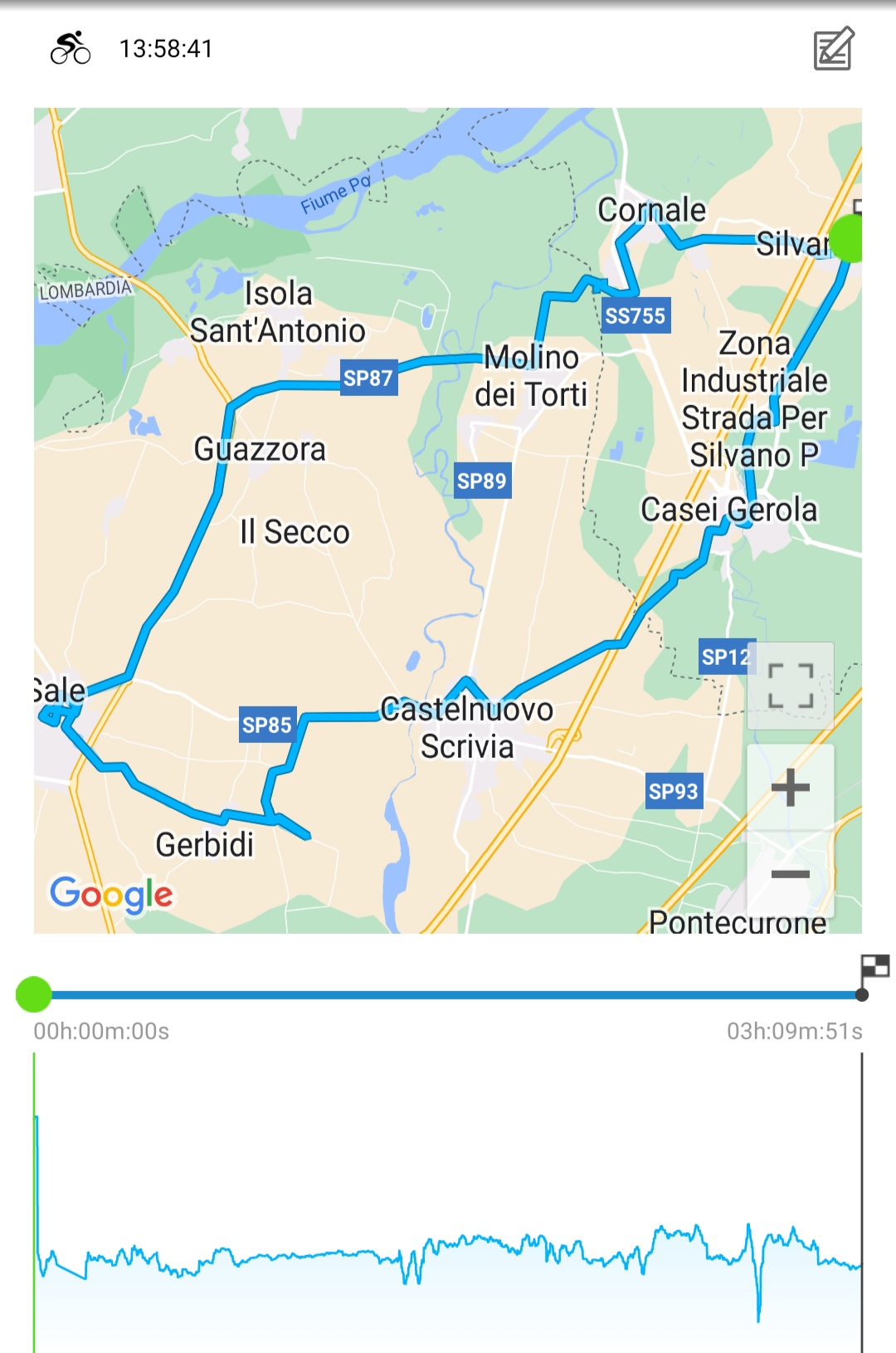The width and height of the screenshot is (896, 1353).
Task: Tap the green timeline scrubber handle
Action: point(34,994)
